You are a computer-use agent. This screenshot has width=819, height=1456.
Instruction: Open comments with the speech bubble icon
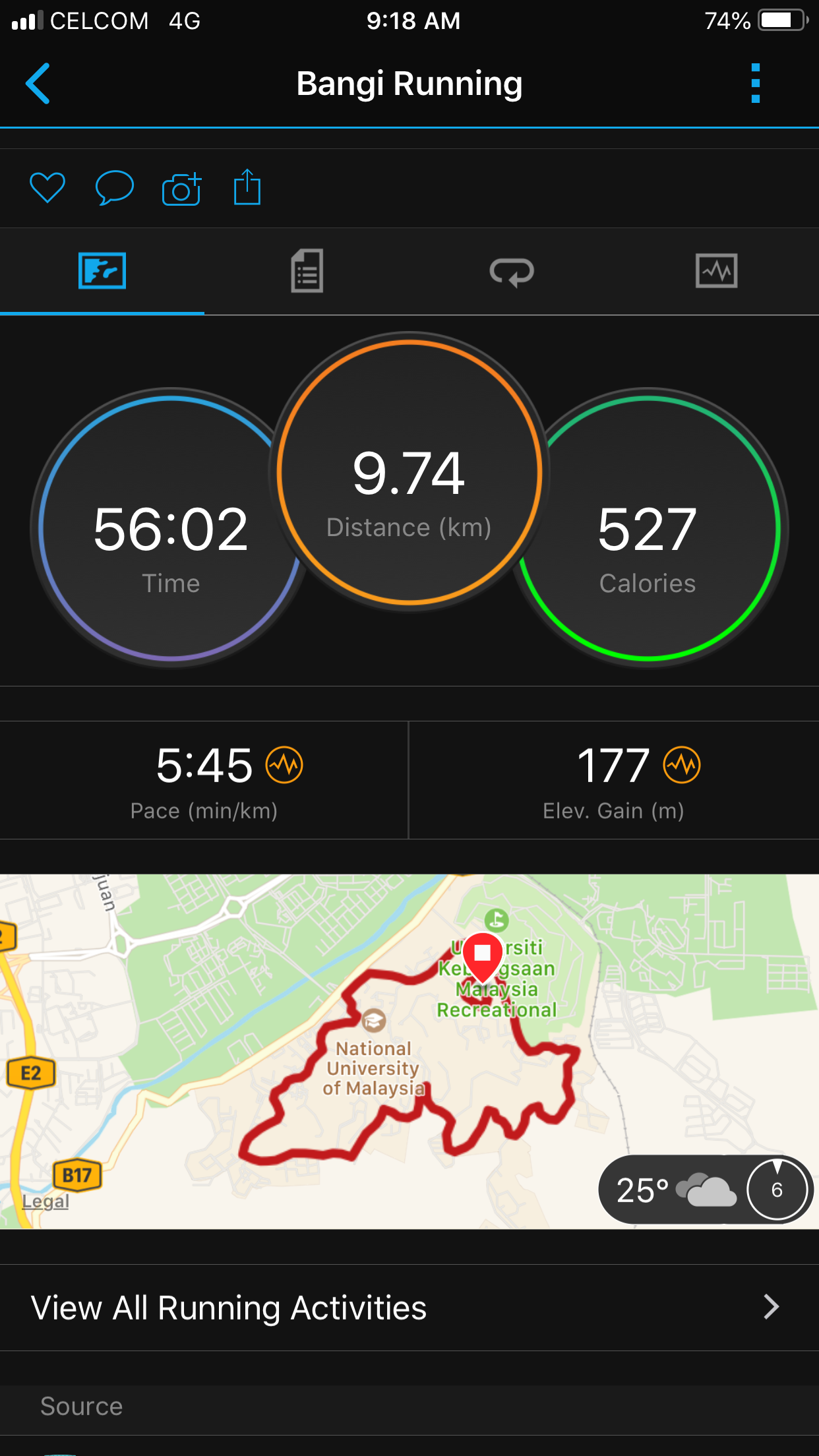point(114,188)
